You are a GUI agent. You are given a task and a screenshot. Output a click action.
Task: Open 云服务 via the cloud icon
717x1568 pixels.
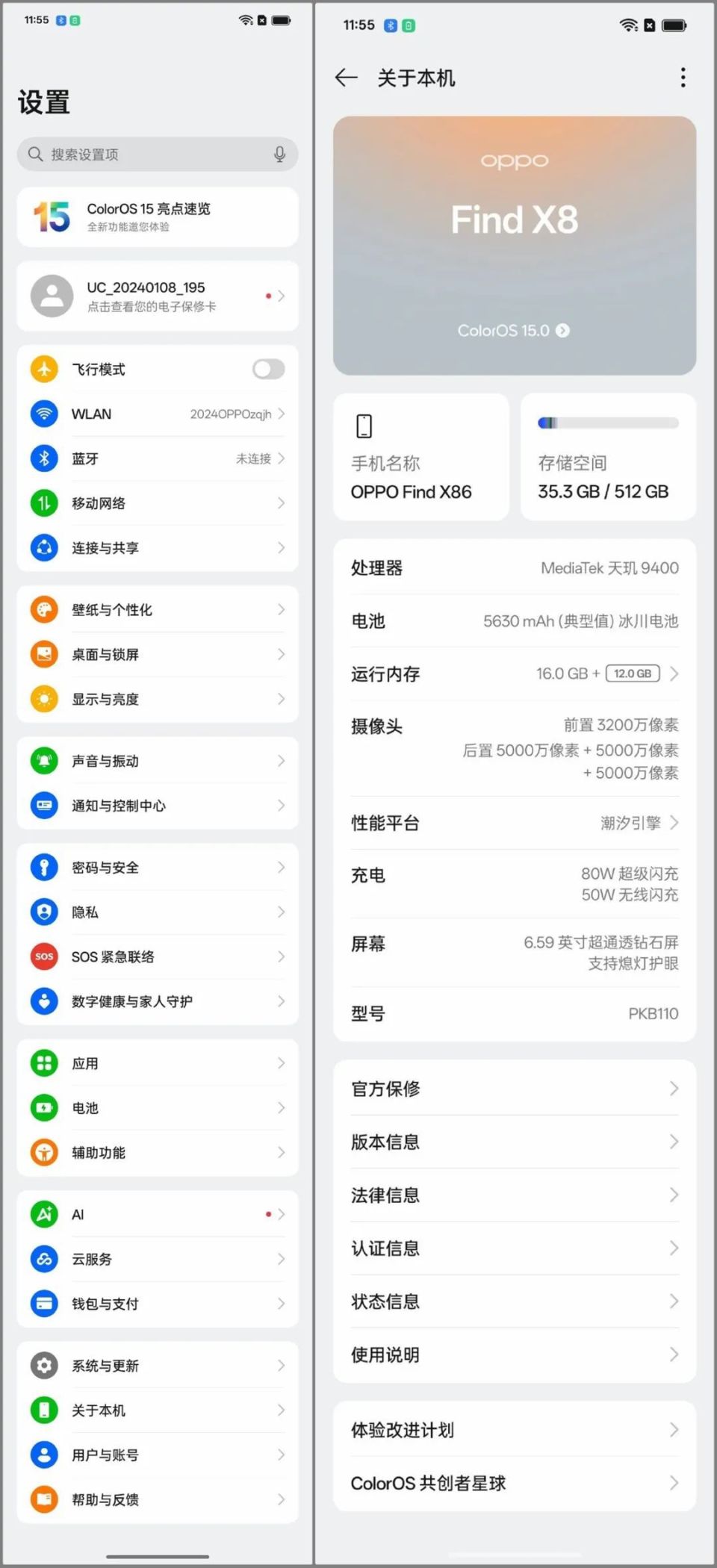click(44, 1259)
